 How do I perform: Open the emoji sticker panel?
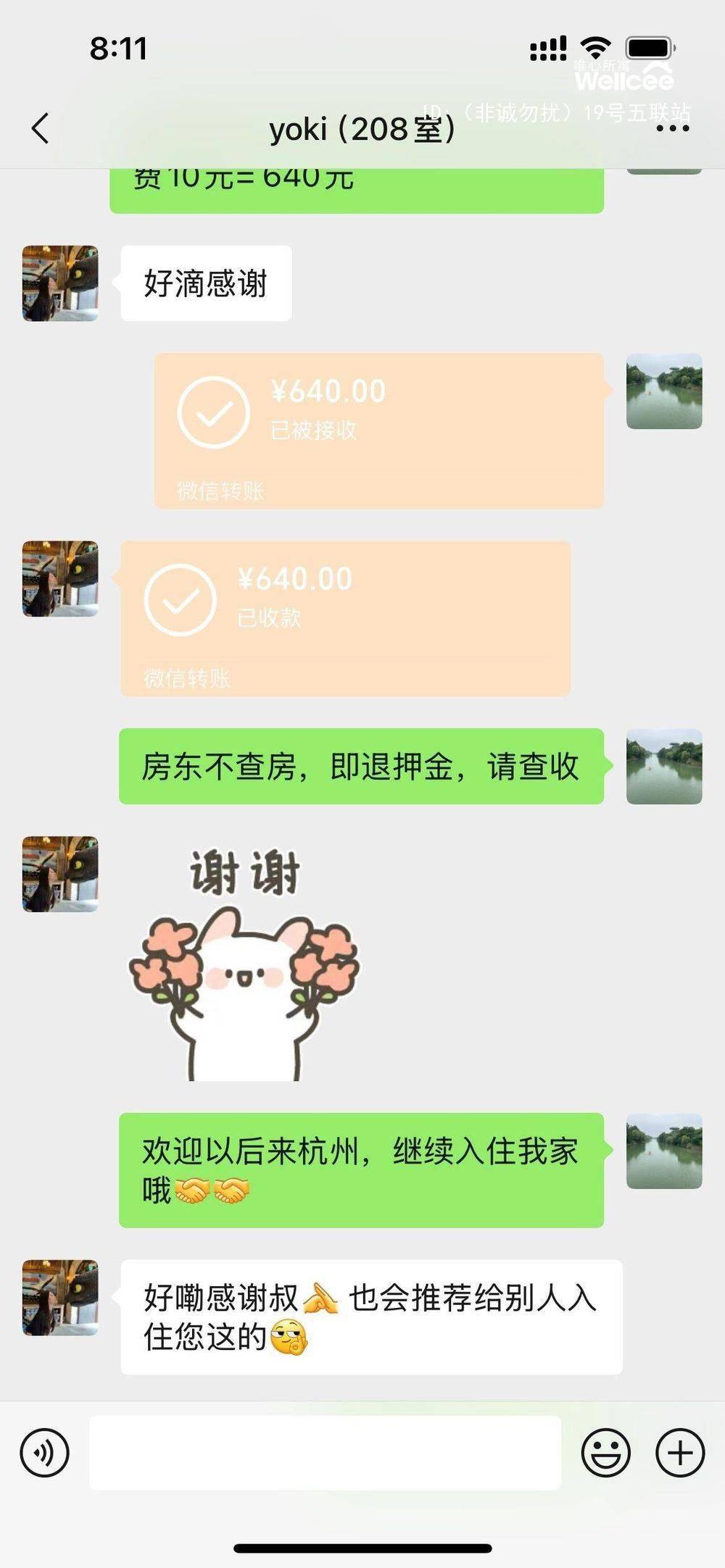[605, 1453]
